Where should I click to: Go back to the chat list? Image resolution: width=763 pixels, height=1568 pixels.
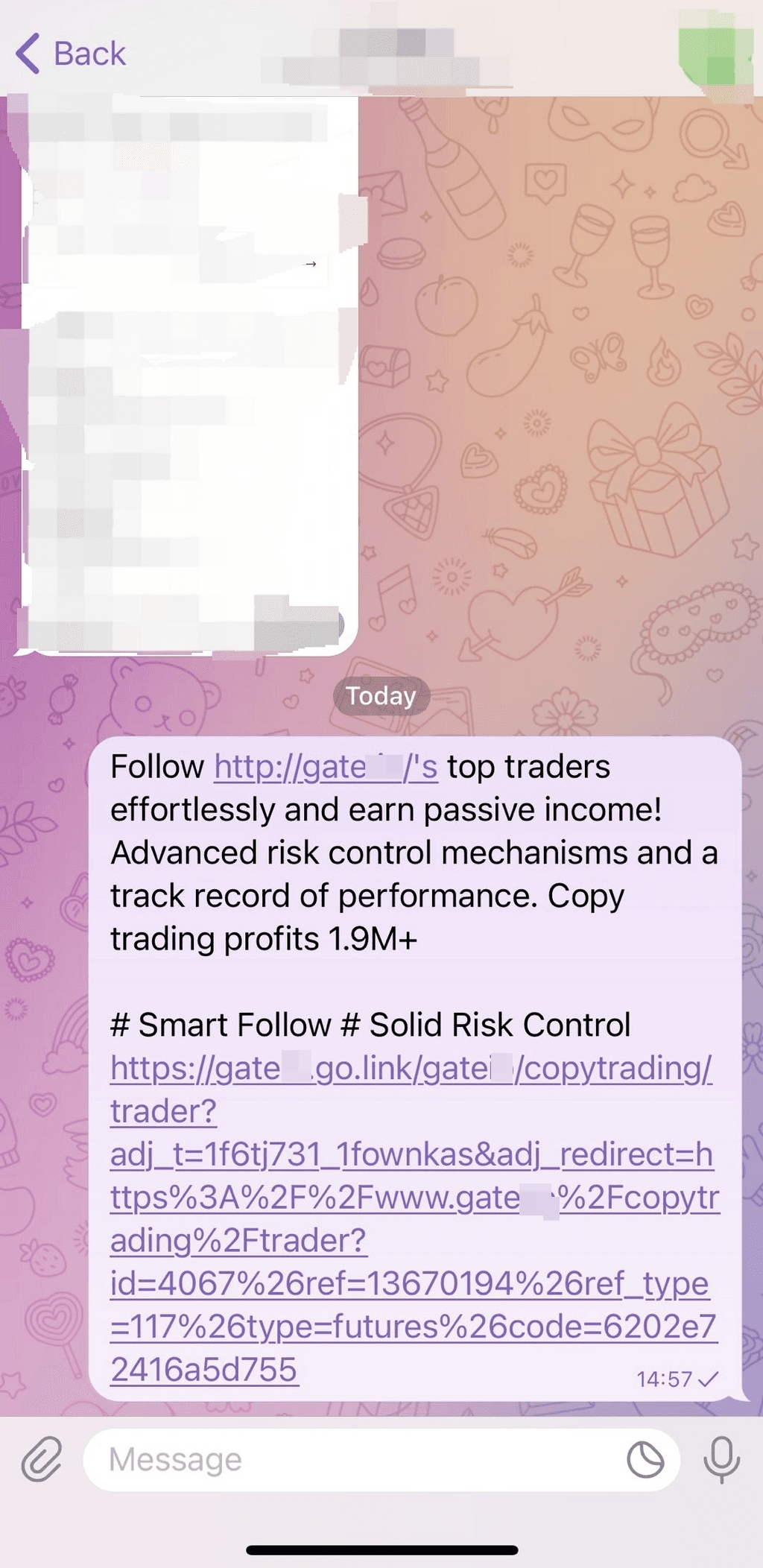click(x=71, y=54)
